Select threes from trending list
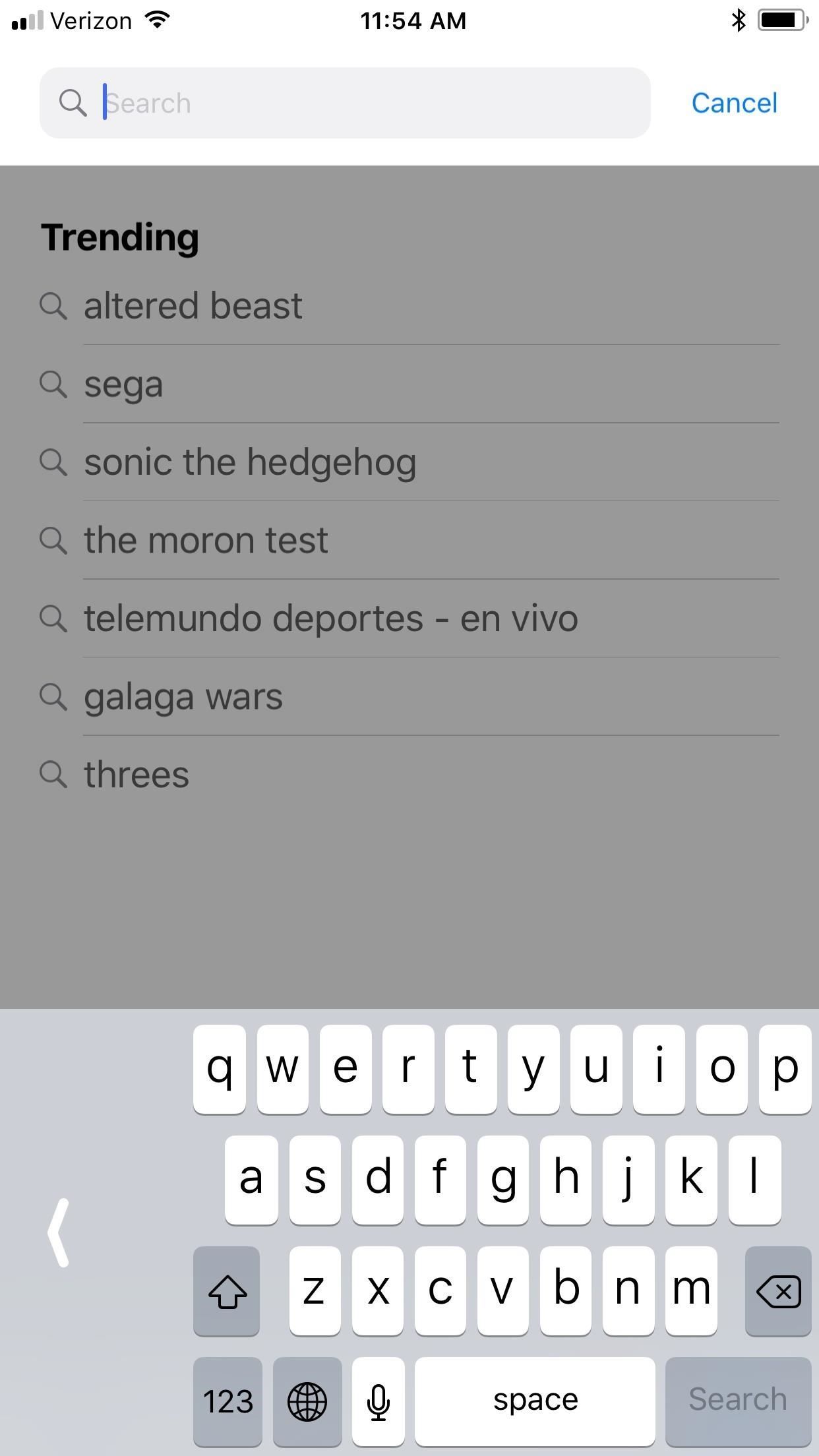 [x=136, y=775]
